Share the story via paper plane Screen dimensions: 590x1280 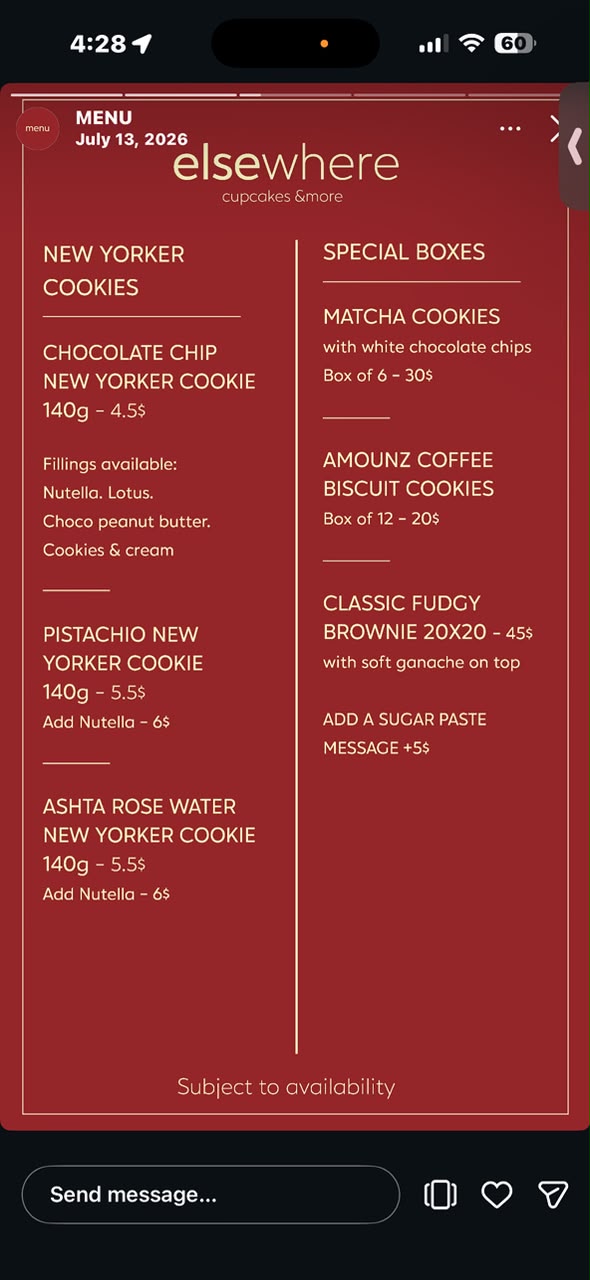point(553,1194)
